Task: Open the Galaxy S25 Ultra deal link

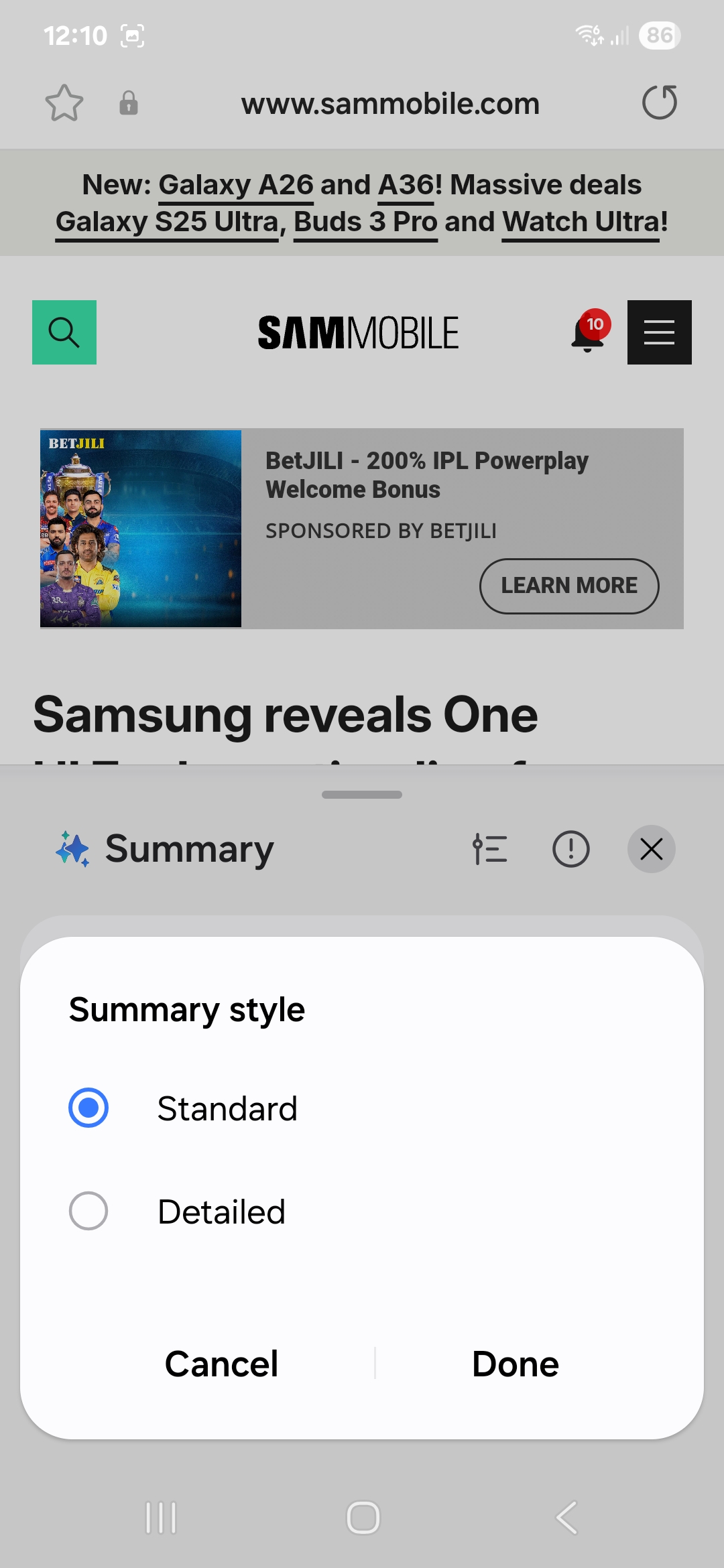Action: click(167, 222)
